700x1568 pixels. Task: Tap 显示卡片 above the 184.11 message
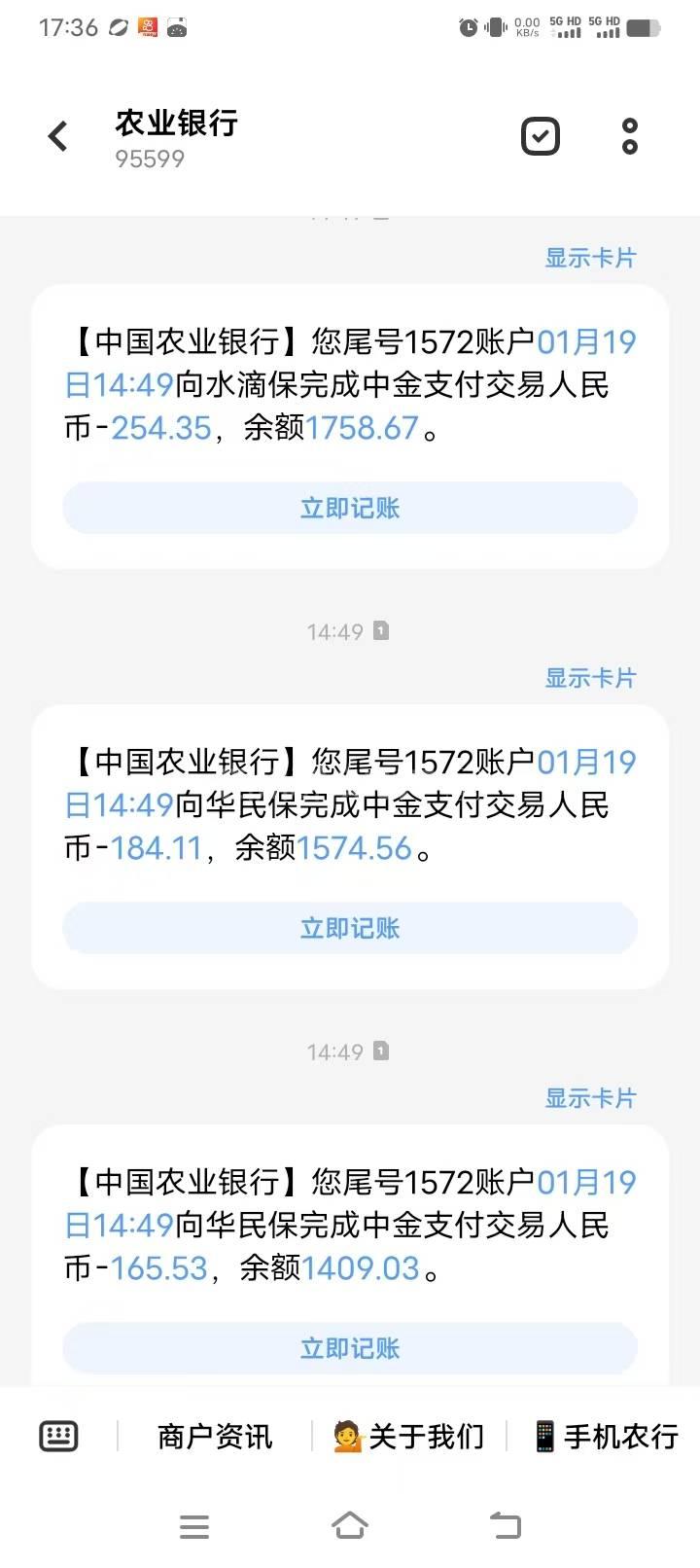point(590,678)
